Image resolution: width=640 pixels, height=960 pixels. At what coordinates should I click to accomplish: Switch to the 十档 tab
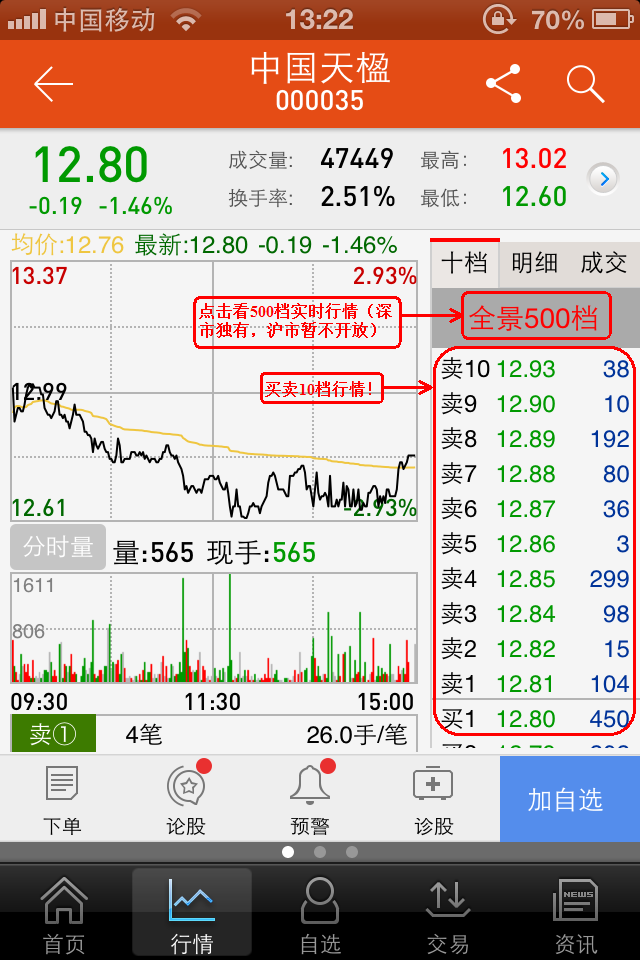click(x=465, y=263)
